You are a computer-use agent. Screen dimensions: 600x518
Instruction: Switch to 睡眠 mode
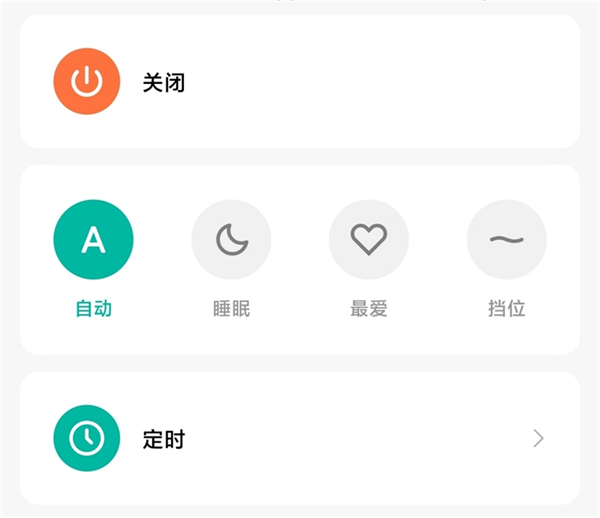[231, 240]
